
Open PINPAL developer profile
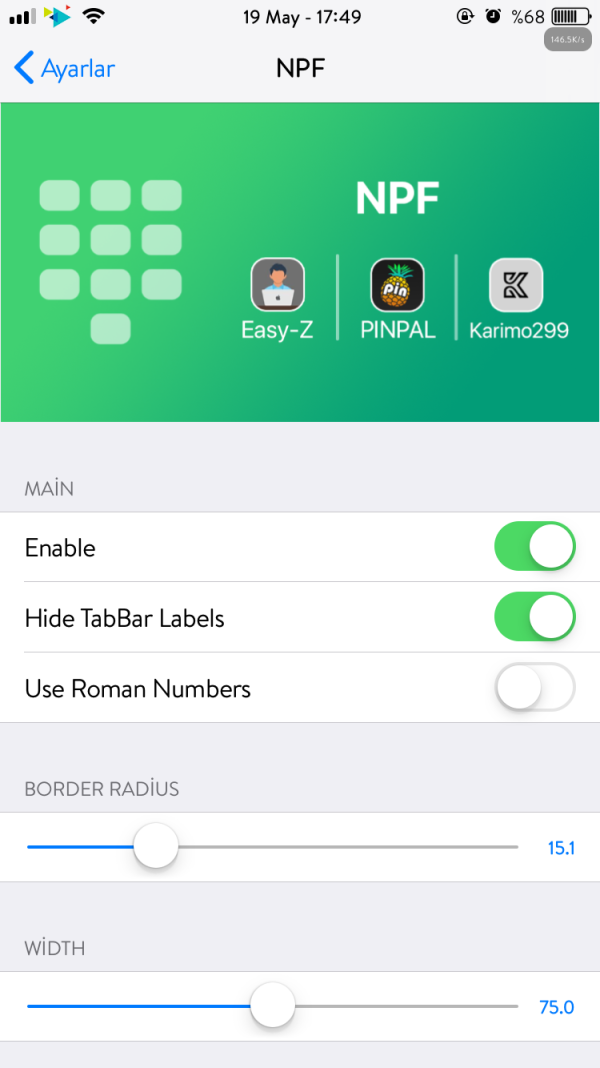coord(397,286)
